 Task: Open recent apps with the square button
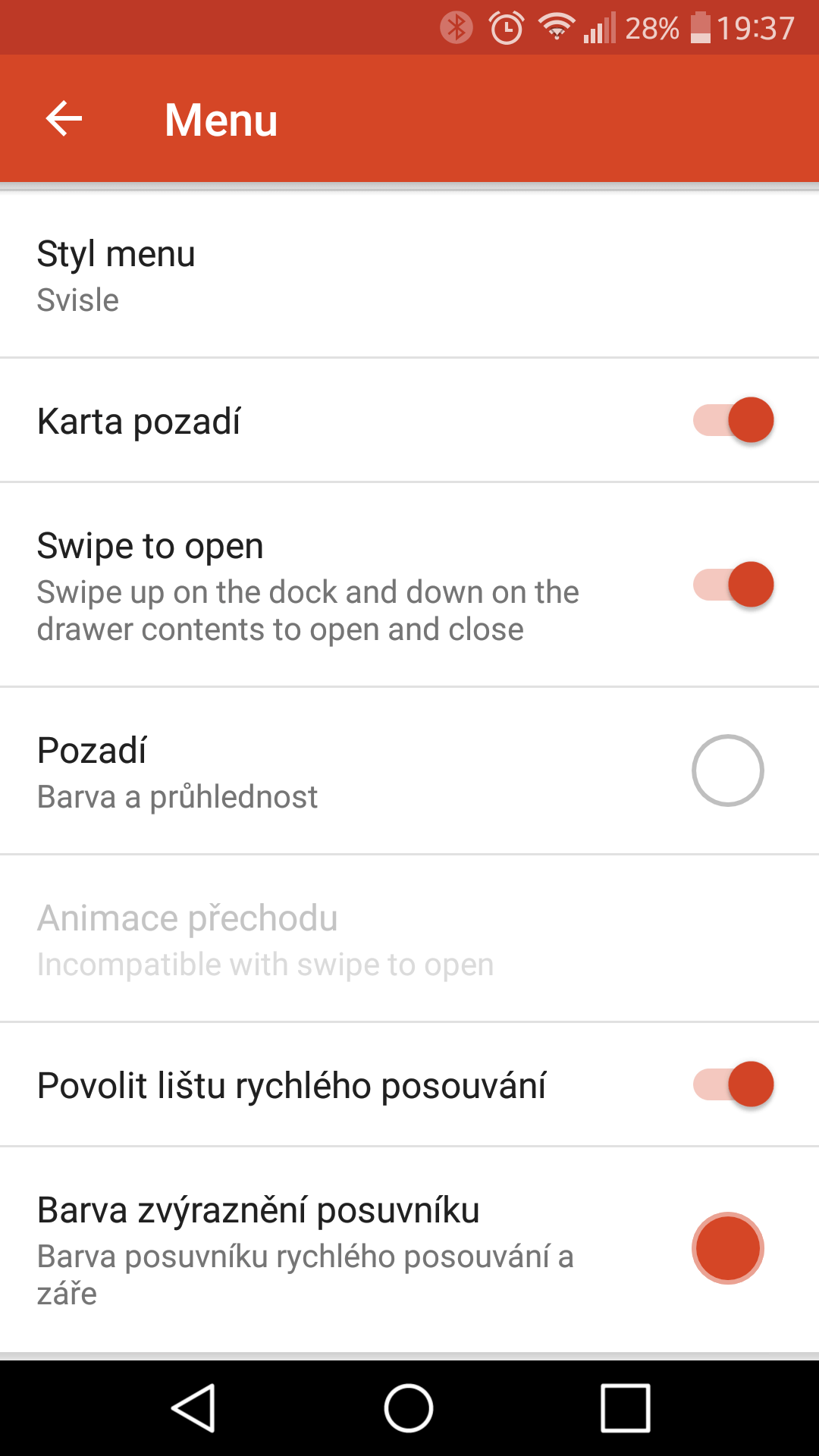pyautogui.click(x=626, y=1408)
